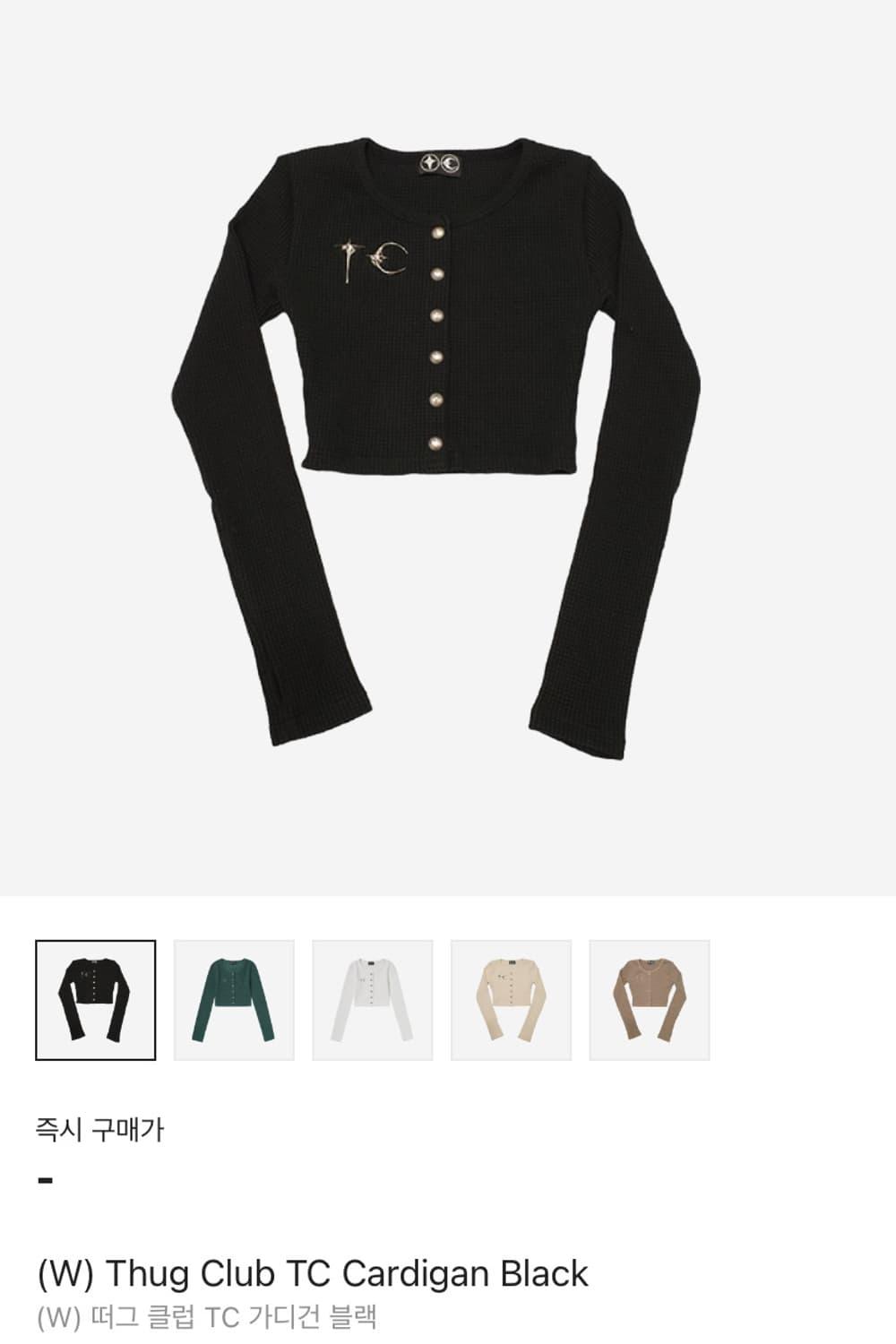896x1344 pixels.
Task: View the cream cardigan variant
Action: click(511, 1000)
